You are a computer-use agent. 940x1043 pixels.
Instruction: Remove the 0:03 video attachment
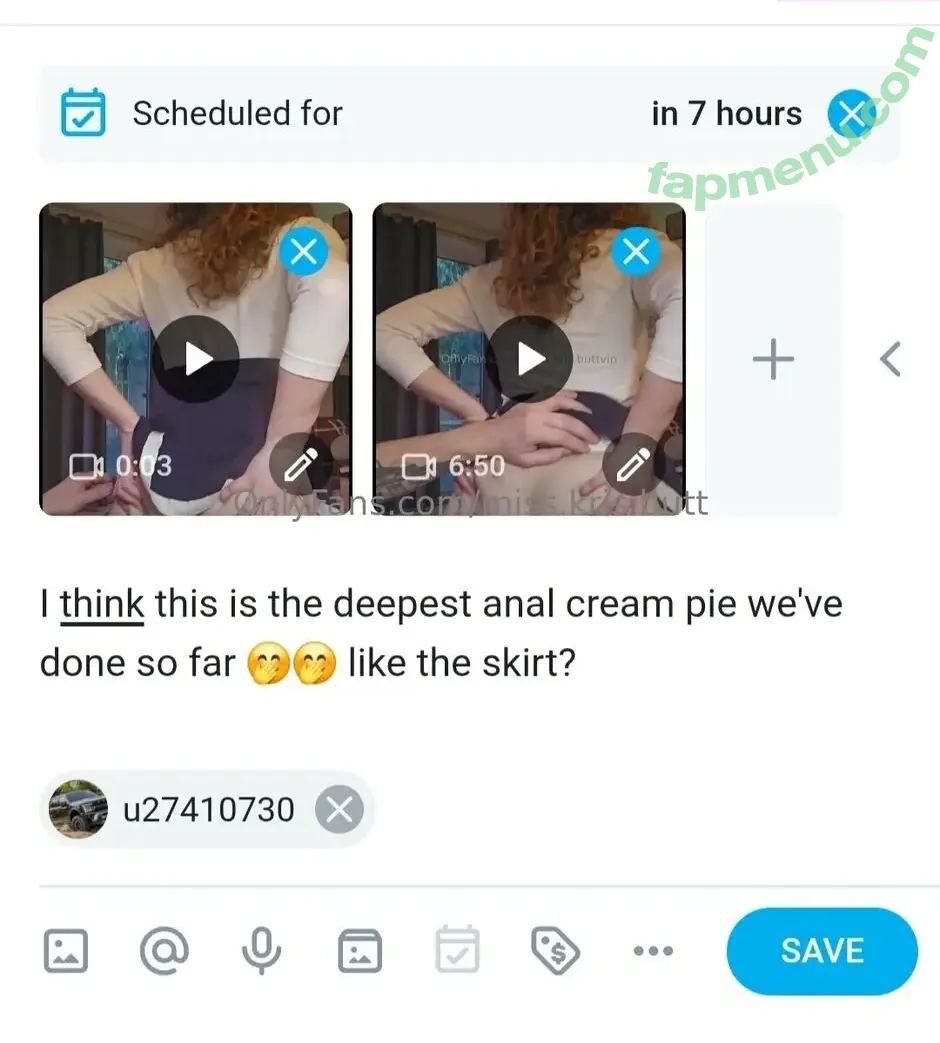click(304, 252)
